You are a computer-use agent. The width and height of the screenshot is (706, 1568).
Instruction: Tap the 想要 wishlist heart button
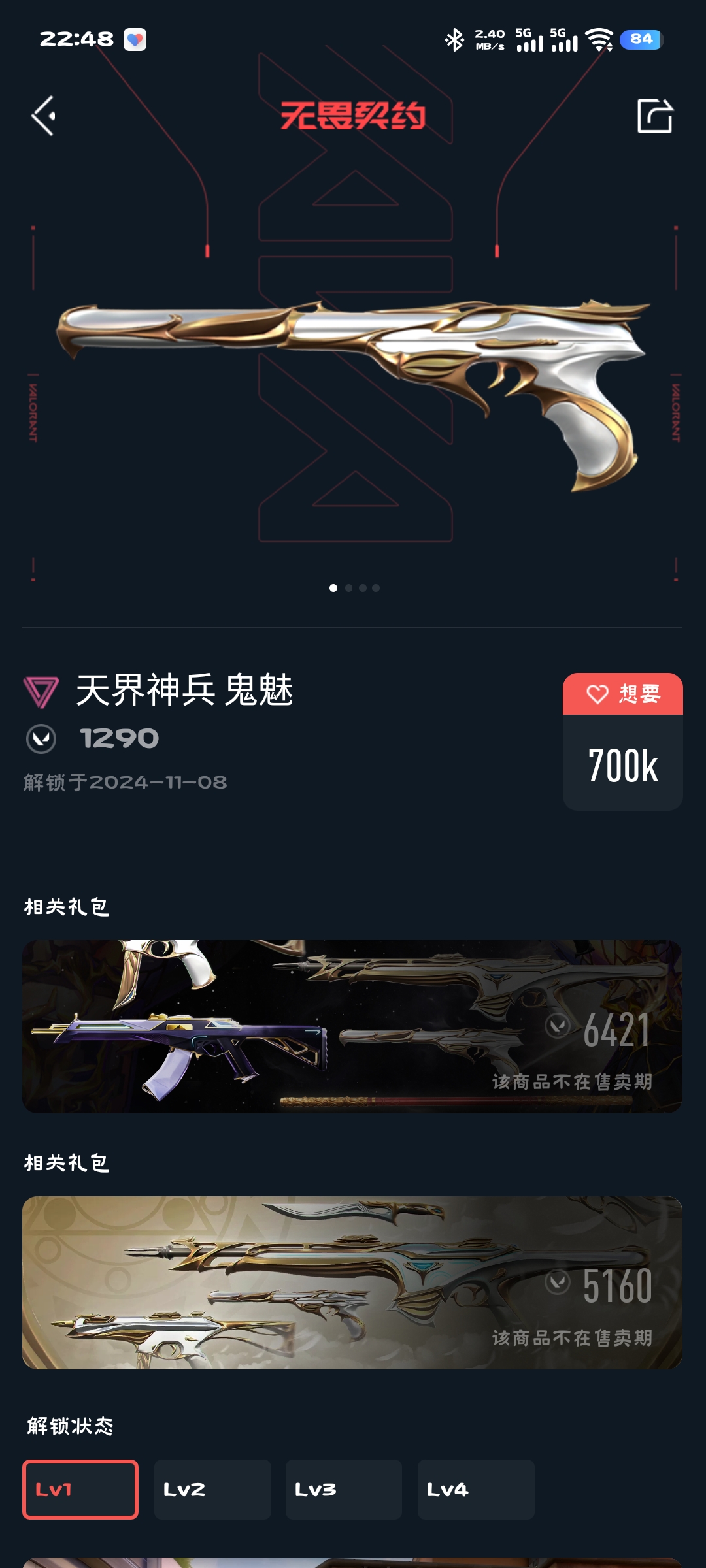click(x=622, y=694)
